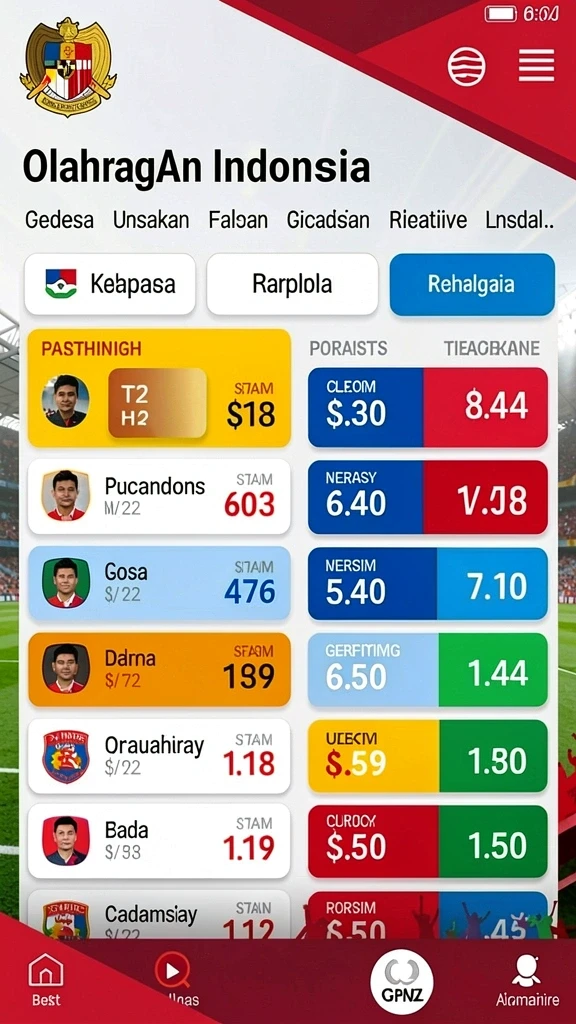Open the hamburger menu
The image size is (576, 1024).
pyautogui.click(x=536, y=66)
